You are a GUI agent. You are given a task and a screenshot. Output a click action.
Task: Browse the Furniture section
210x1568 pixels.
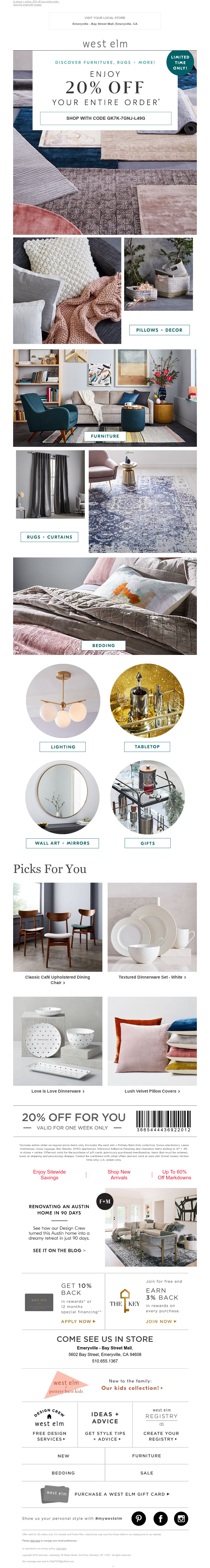click(x=105, y=436)
